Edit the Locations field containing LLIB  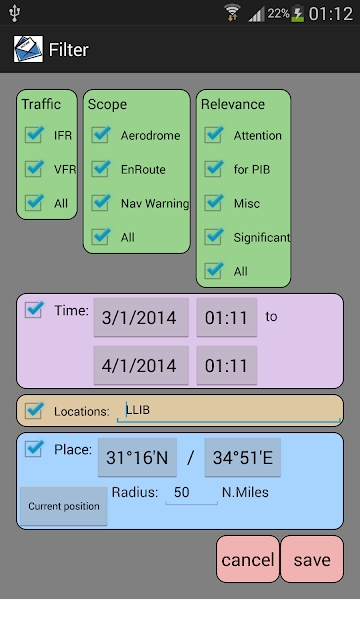pyautogui.click(x=229, y=411)
